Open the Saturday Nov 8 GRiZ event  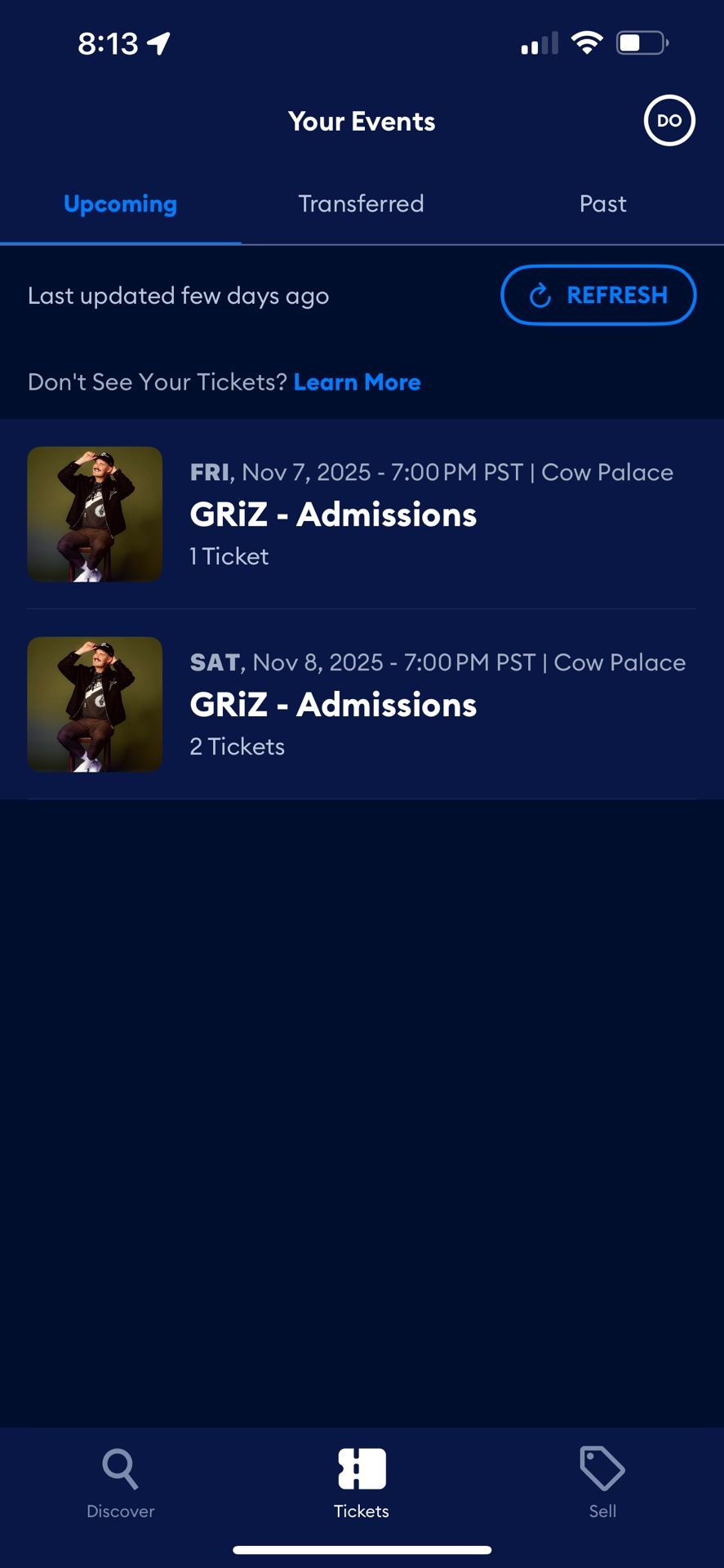pyautogui.click(x=362, y=704)
